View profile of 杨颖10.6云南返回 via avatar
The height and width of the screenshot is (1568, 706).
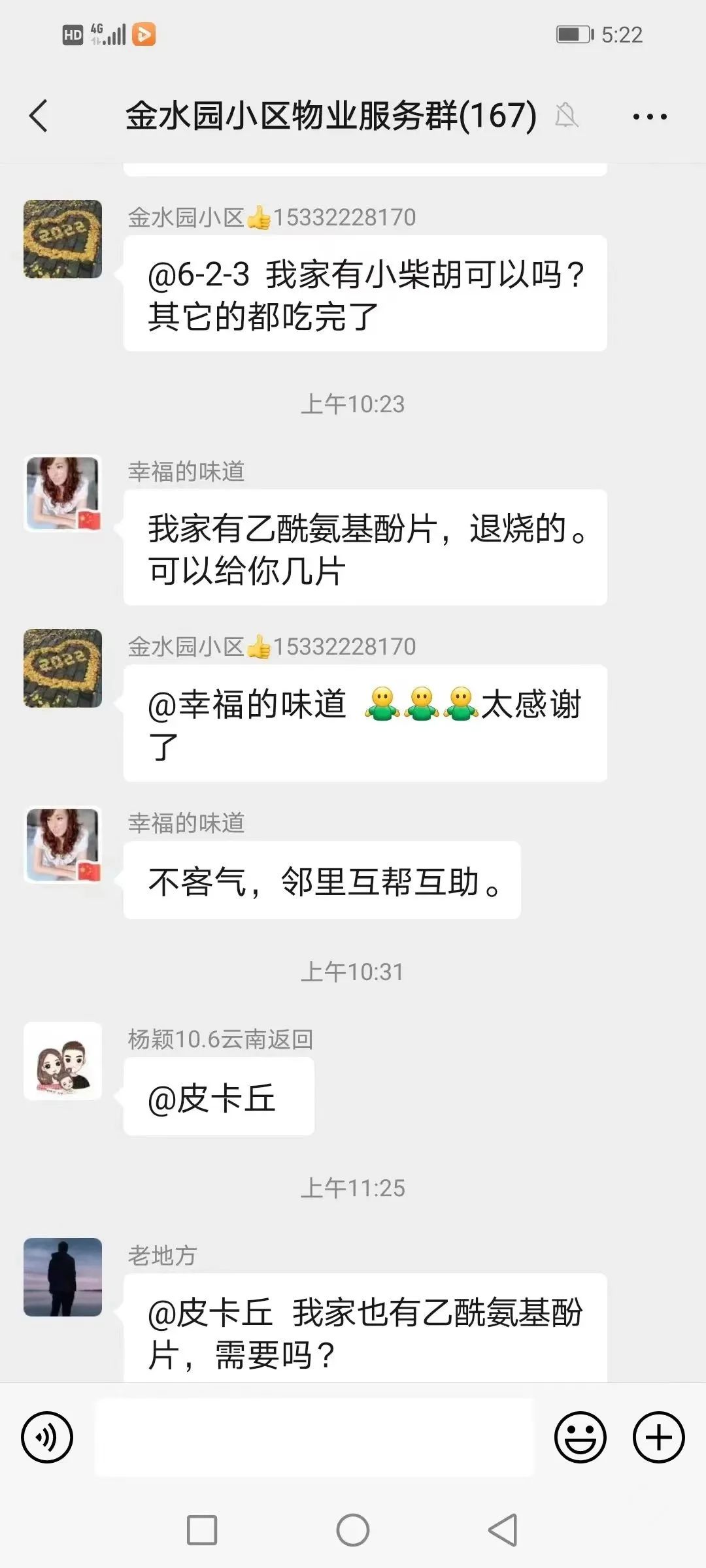click(x=63, y=1061)
